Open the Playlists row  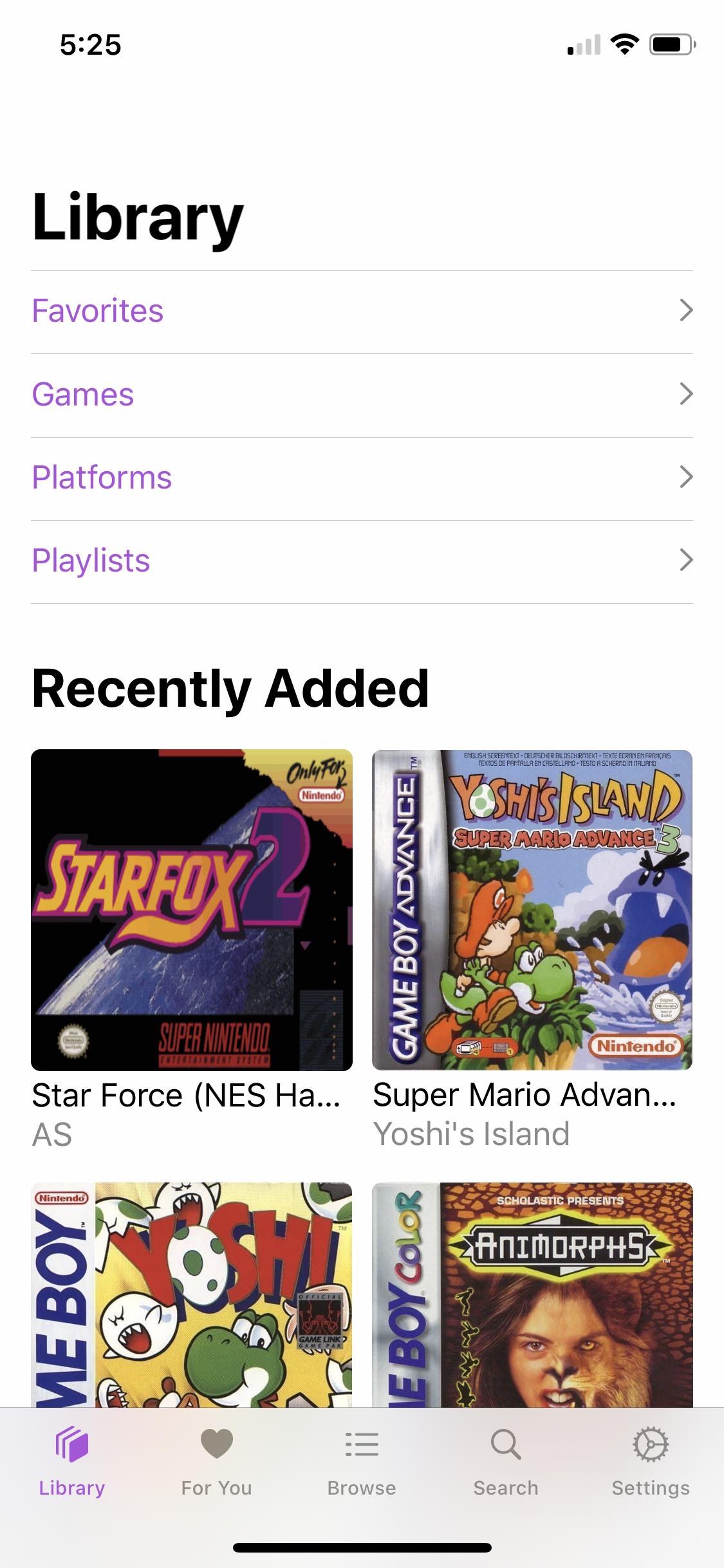point(362,561)
